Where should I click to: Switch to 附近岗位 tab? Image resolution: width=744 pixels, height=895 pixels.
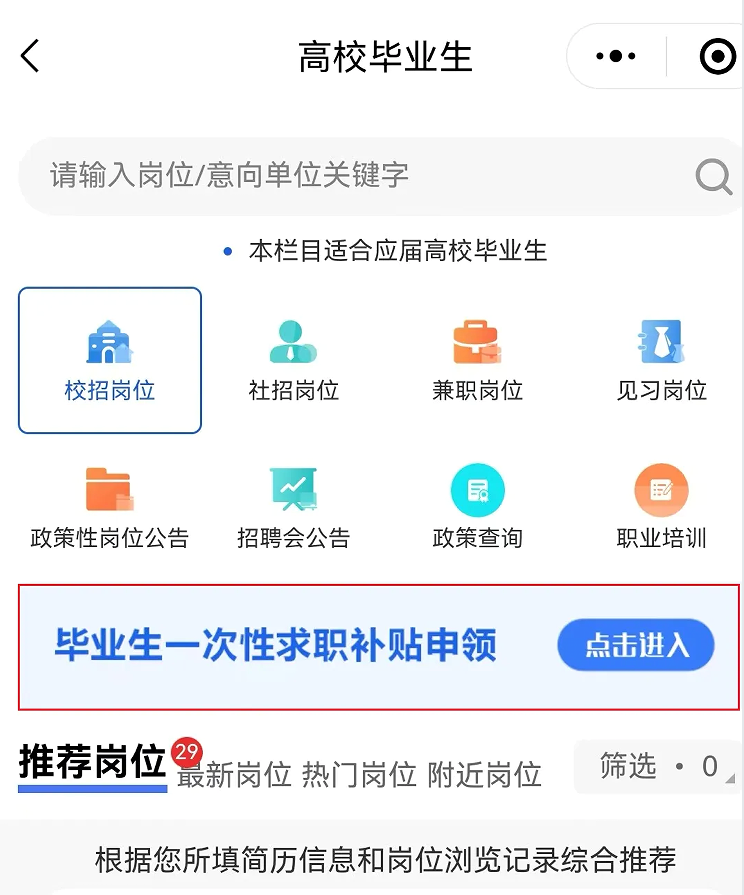[484, 774]
